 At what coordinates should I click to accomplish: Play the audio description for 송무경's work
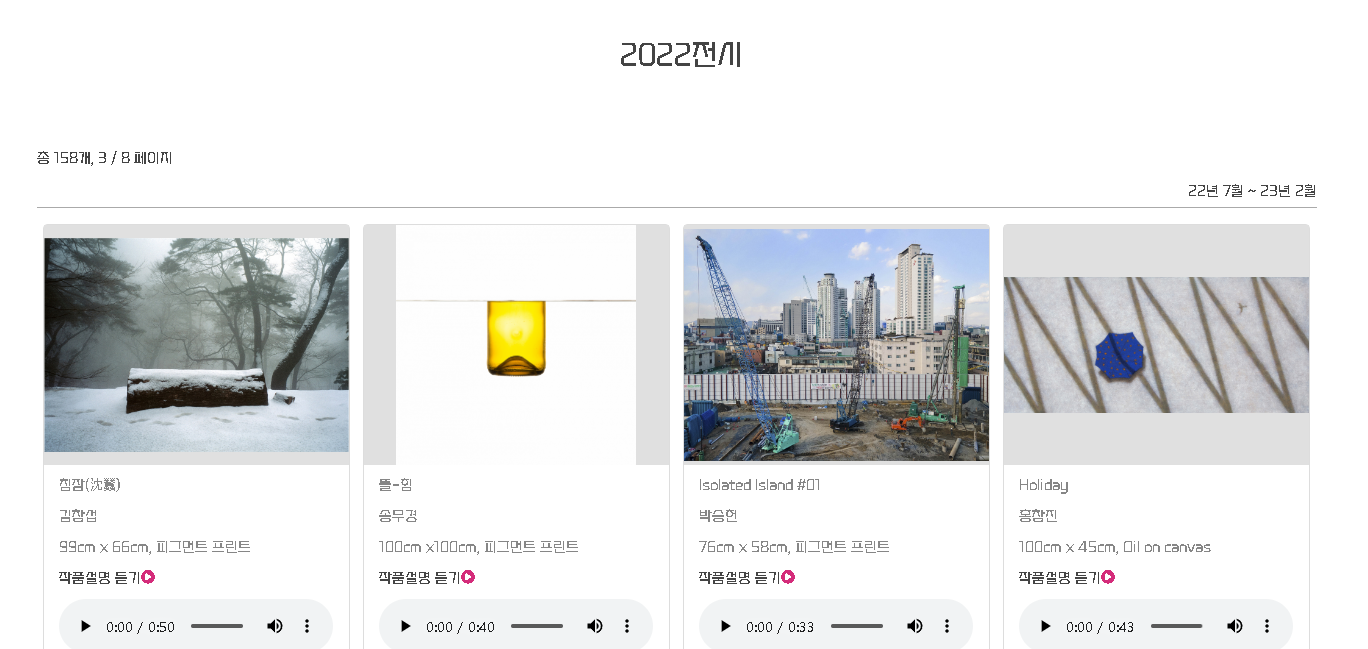tap(406, 626)
